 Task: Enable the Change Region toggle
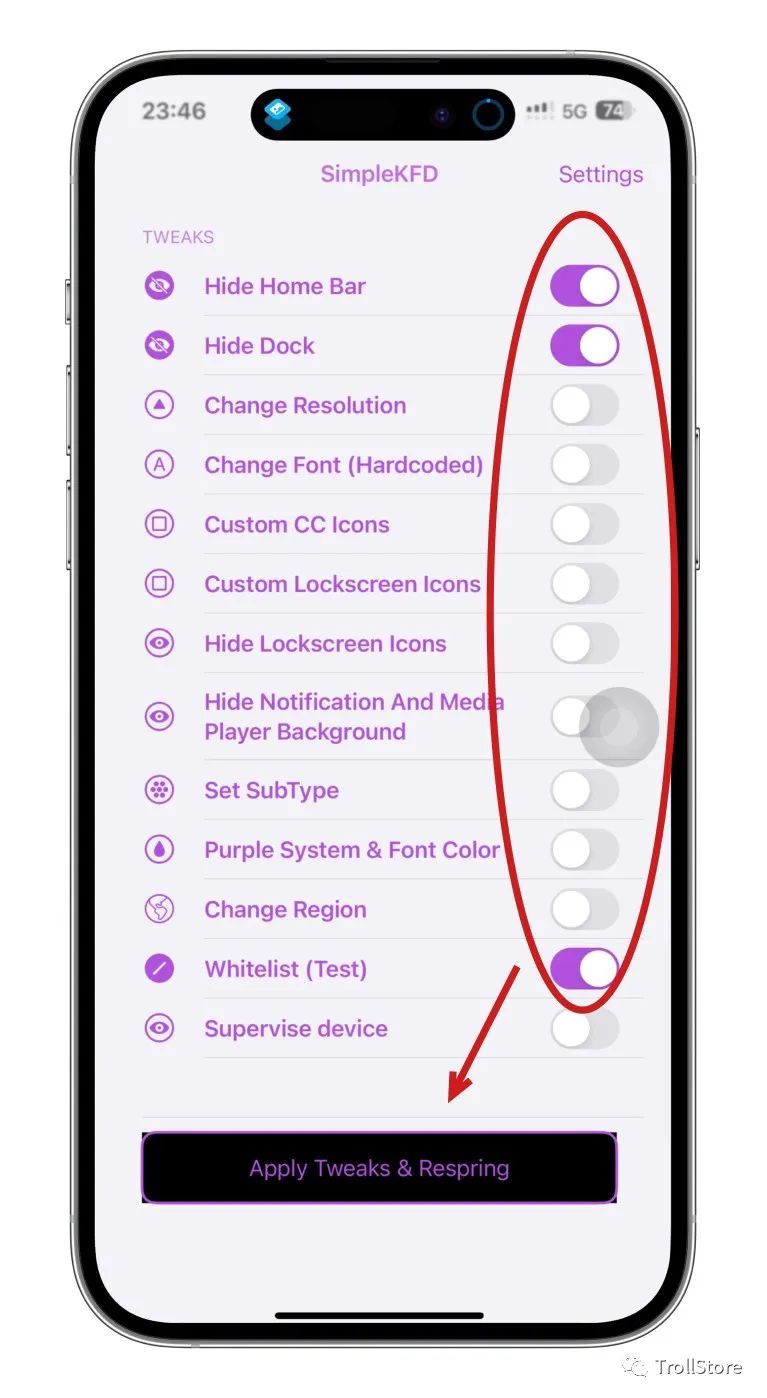tap(584, 910)
